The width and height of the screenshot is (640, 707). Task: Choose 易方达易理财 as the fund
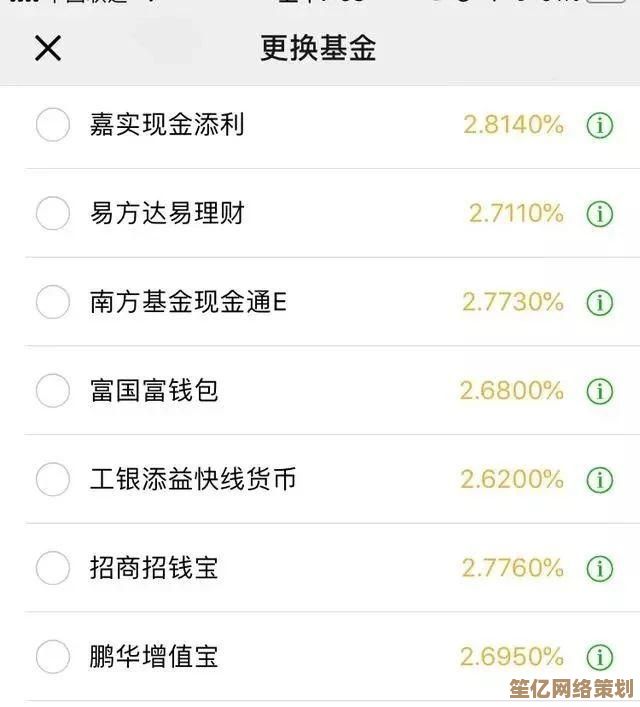tap(53, 213)
